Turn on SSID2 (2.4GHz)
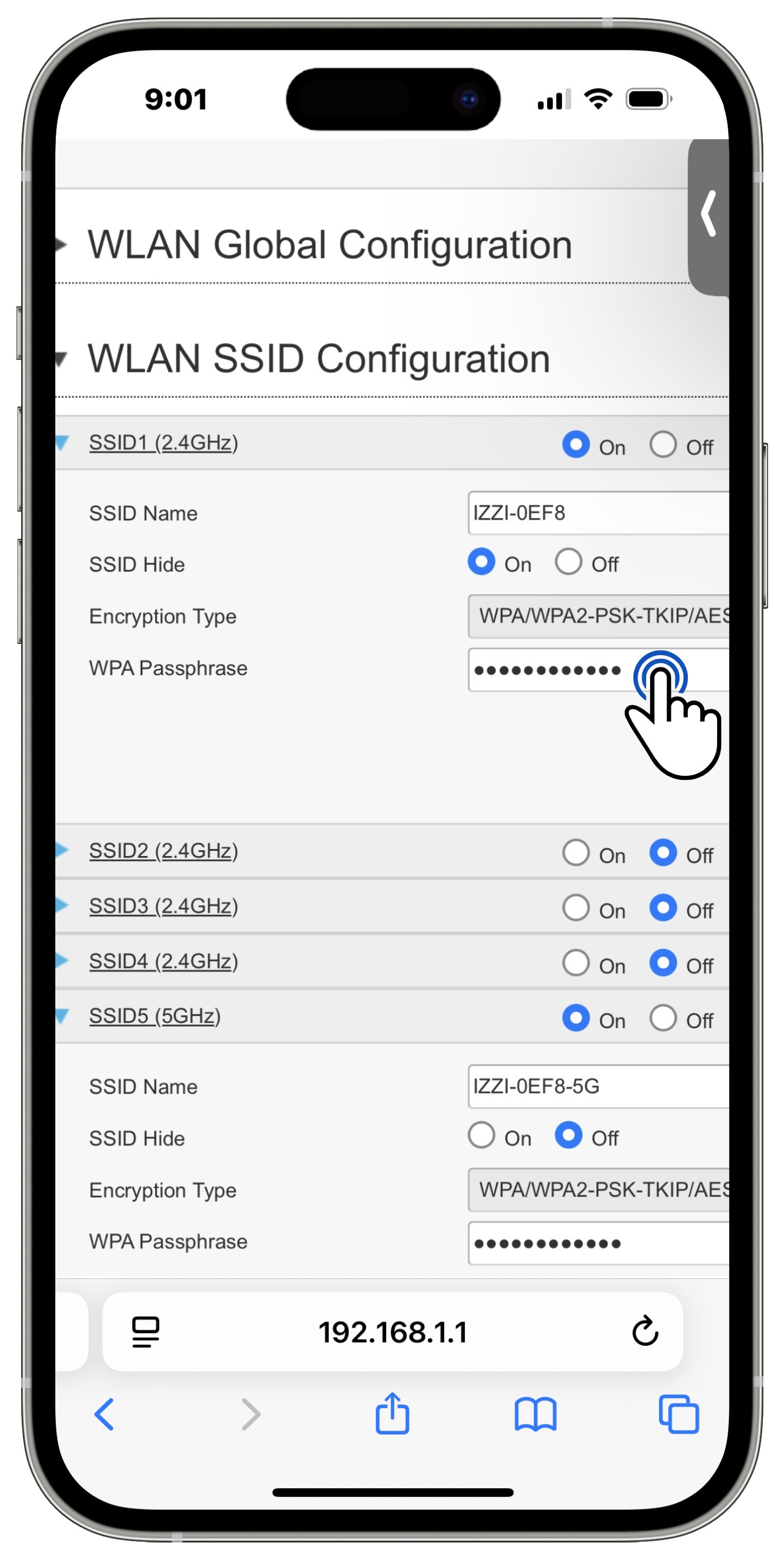 coord(576,853)
